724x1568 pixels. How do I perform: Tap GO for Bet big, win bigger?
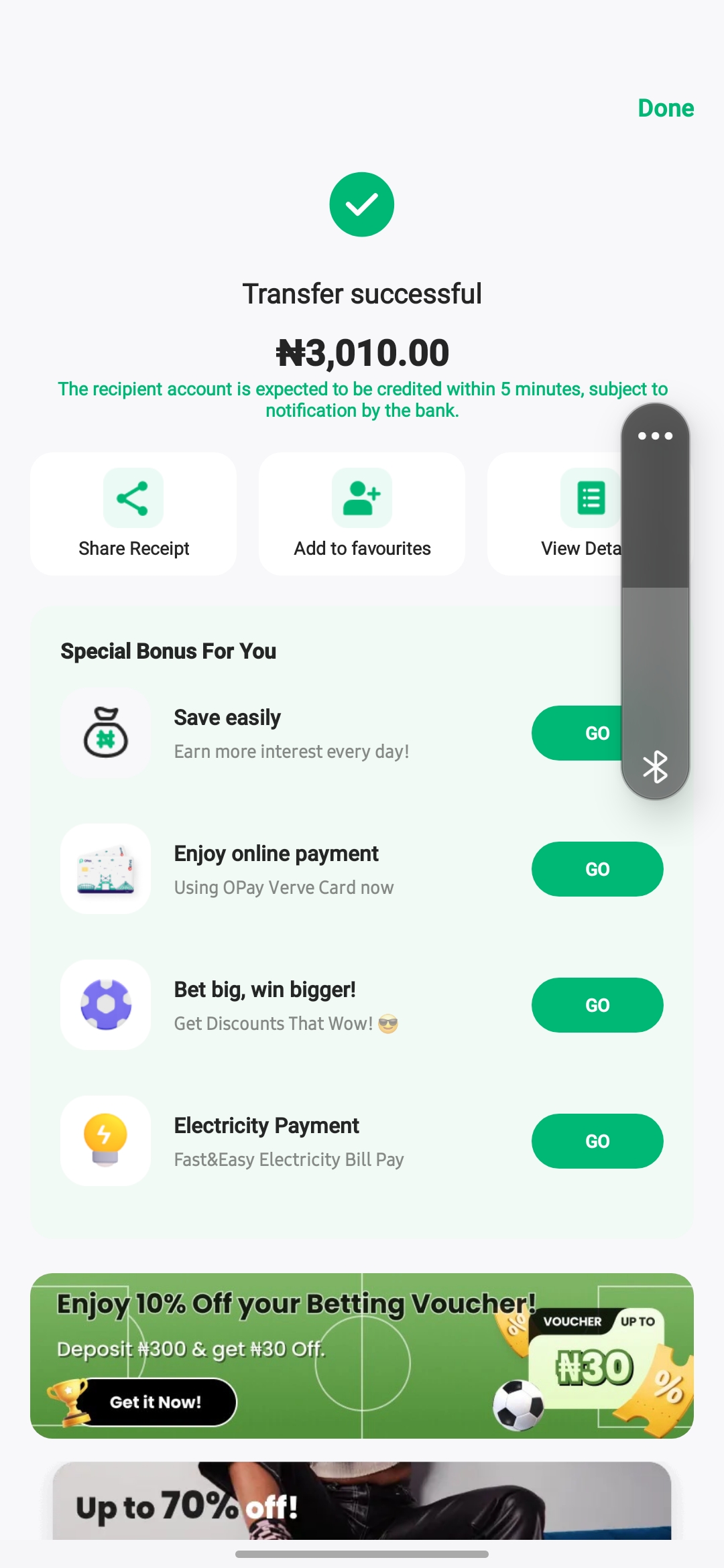pos(597,1005)
